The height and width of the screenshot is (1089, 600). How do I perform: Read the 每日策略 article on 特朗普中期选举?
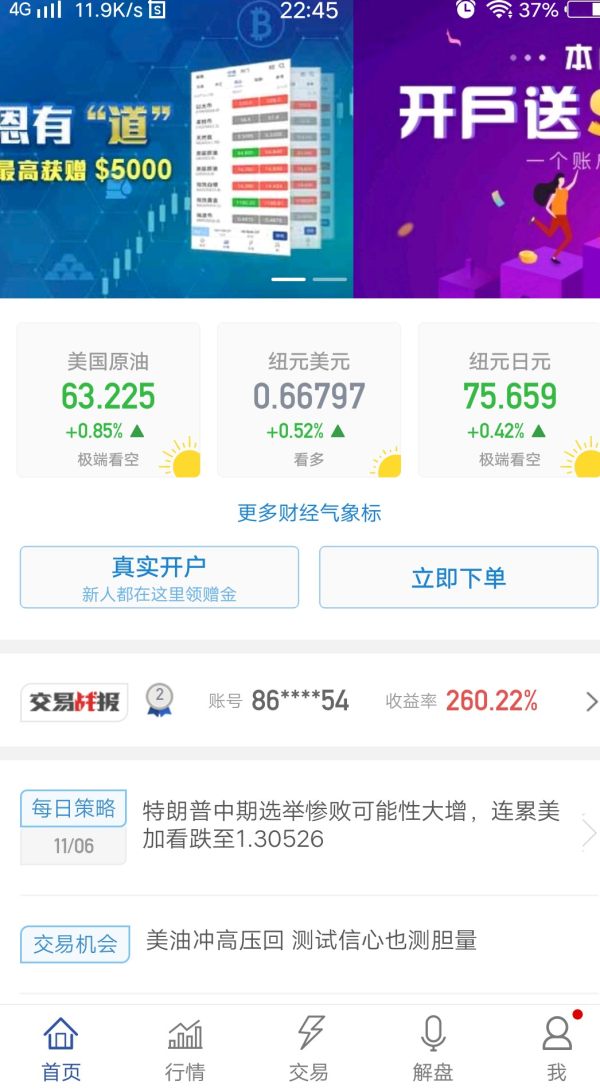click(350, 825)
